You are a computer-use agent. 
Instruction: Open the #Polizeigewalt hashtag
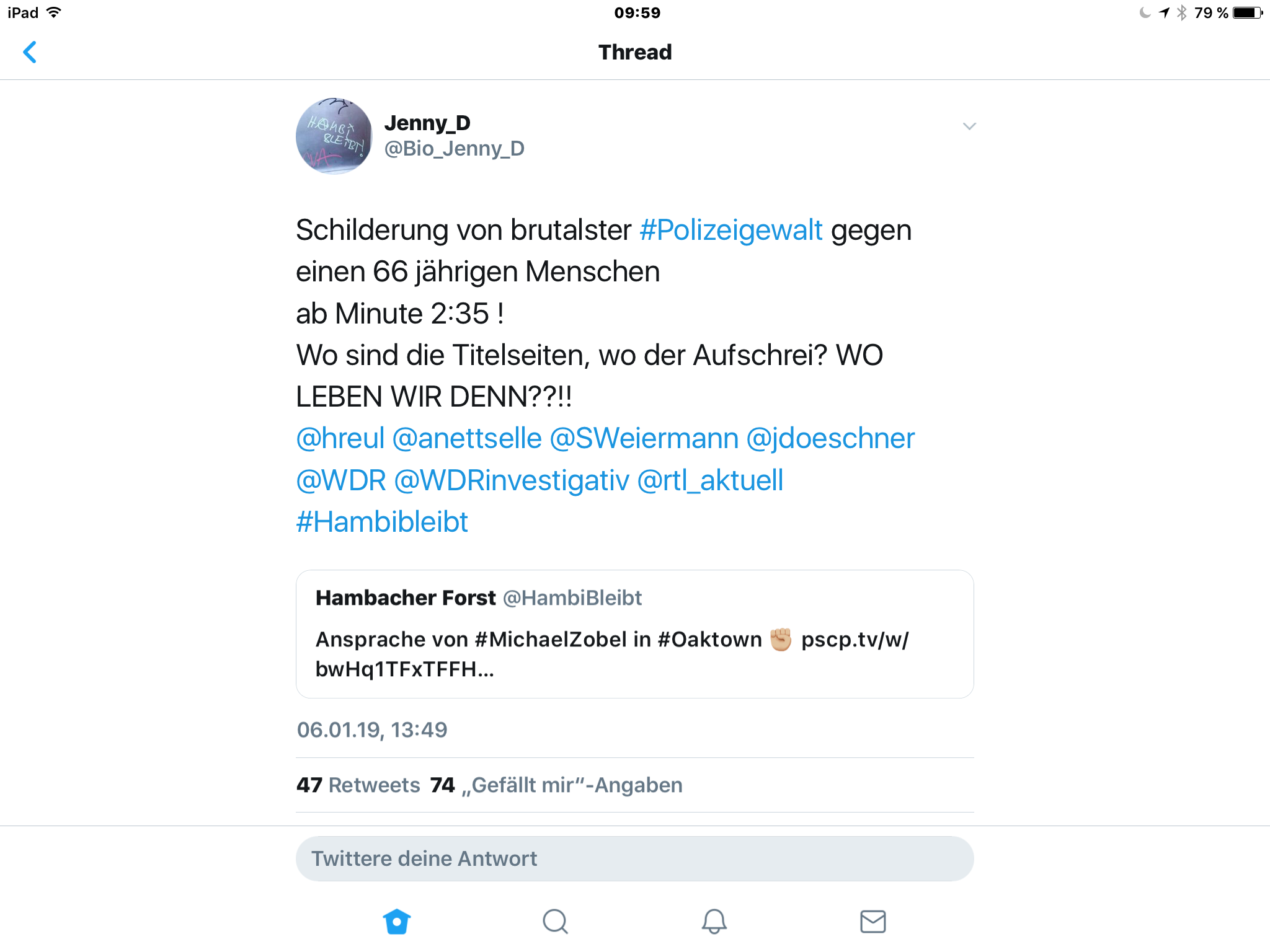pyautogui.click(x=730, y=230)
